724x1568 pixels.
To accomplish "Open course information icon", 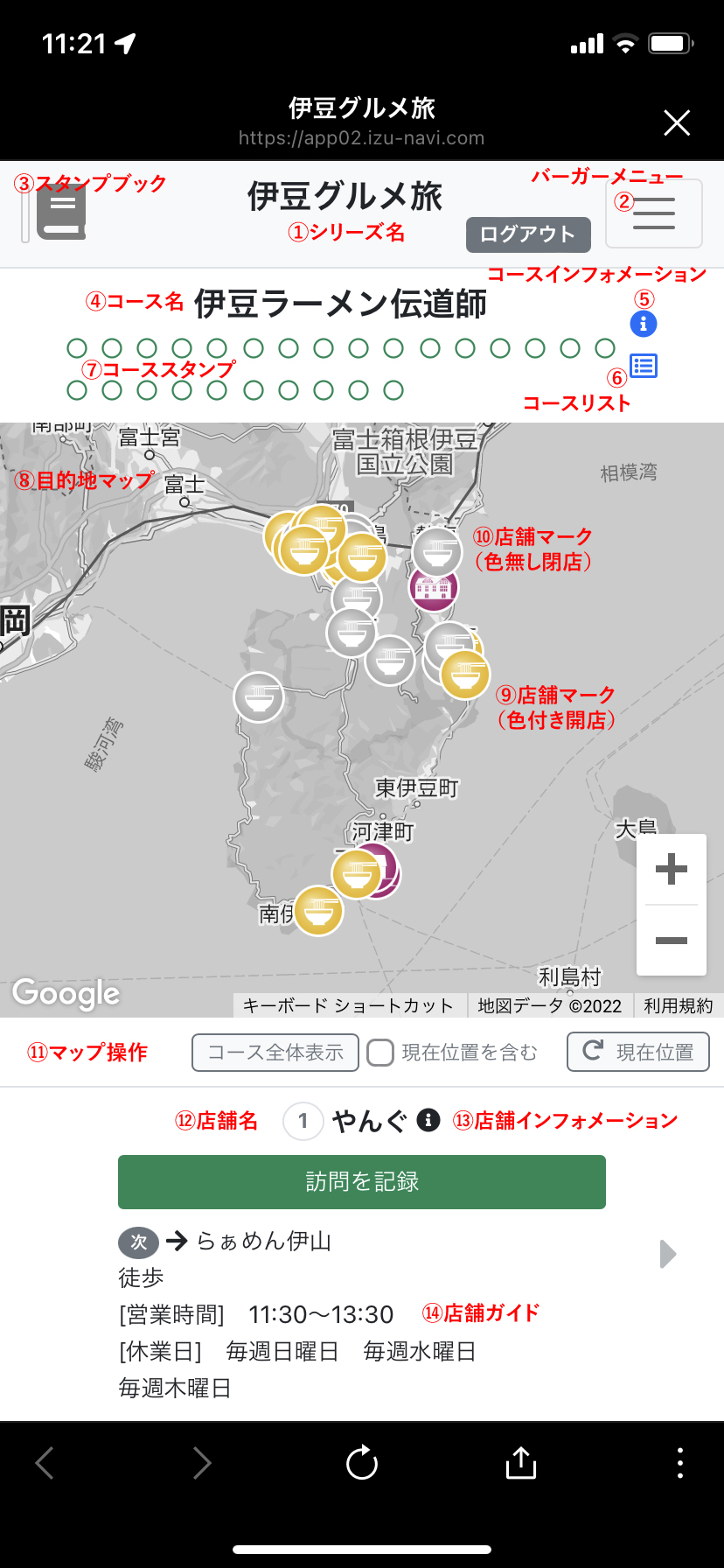I will coord(644,324).
